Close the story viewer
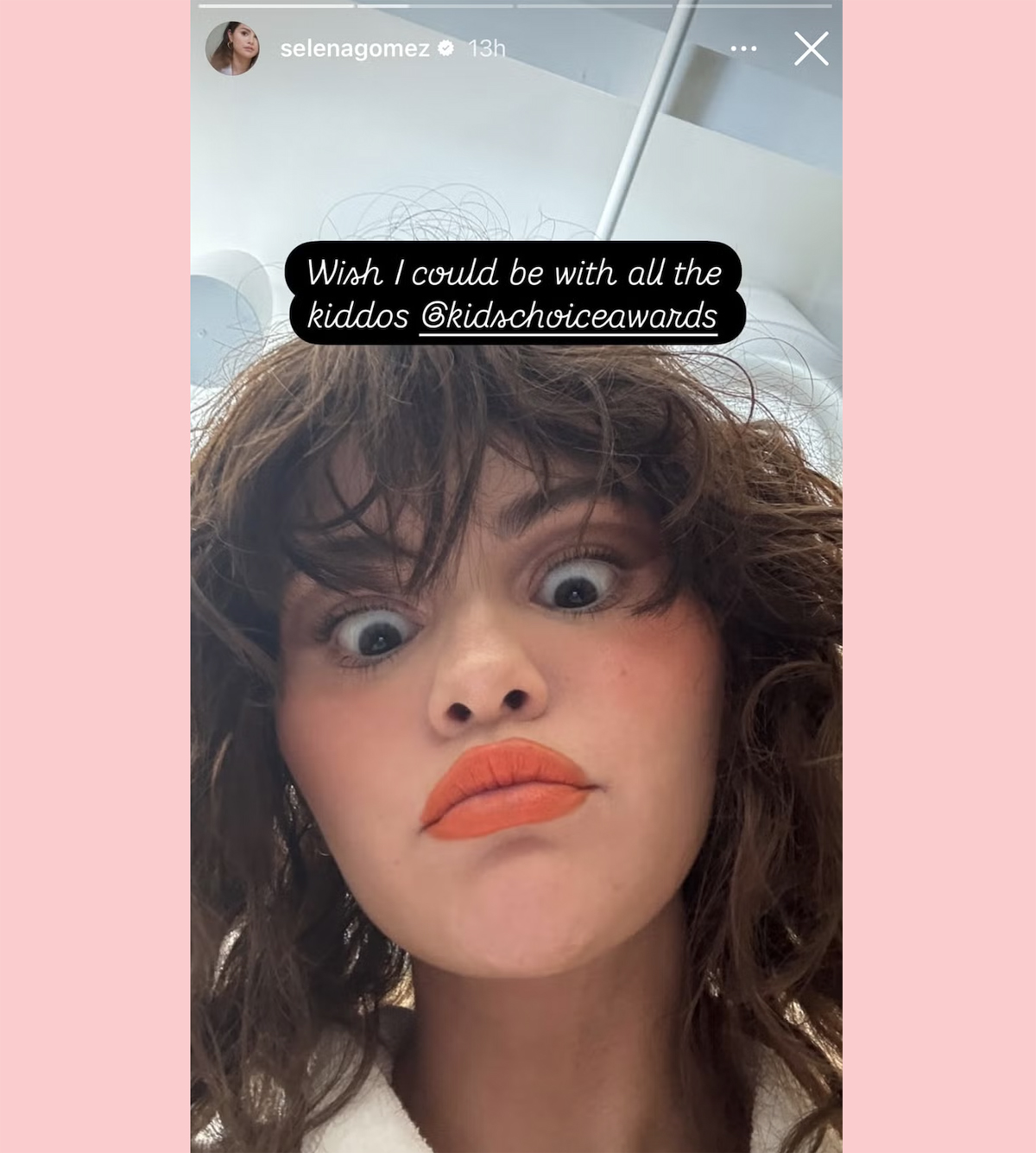Image resolution: width=1036 pixels, height=1153 pixels. [811, 49]
